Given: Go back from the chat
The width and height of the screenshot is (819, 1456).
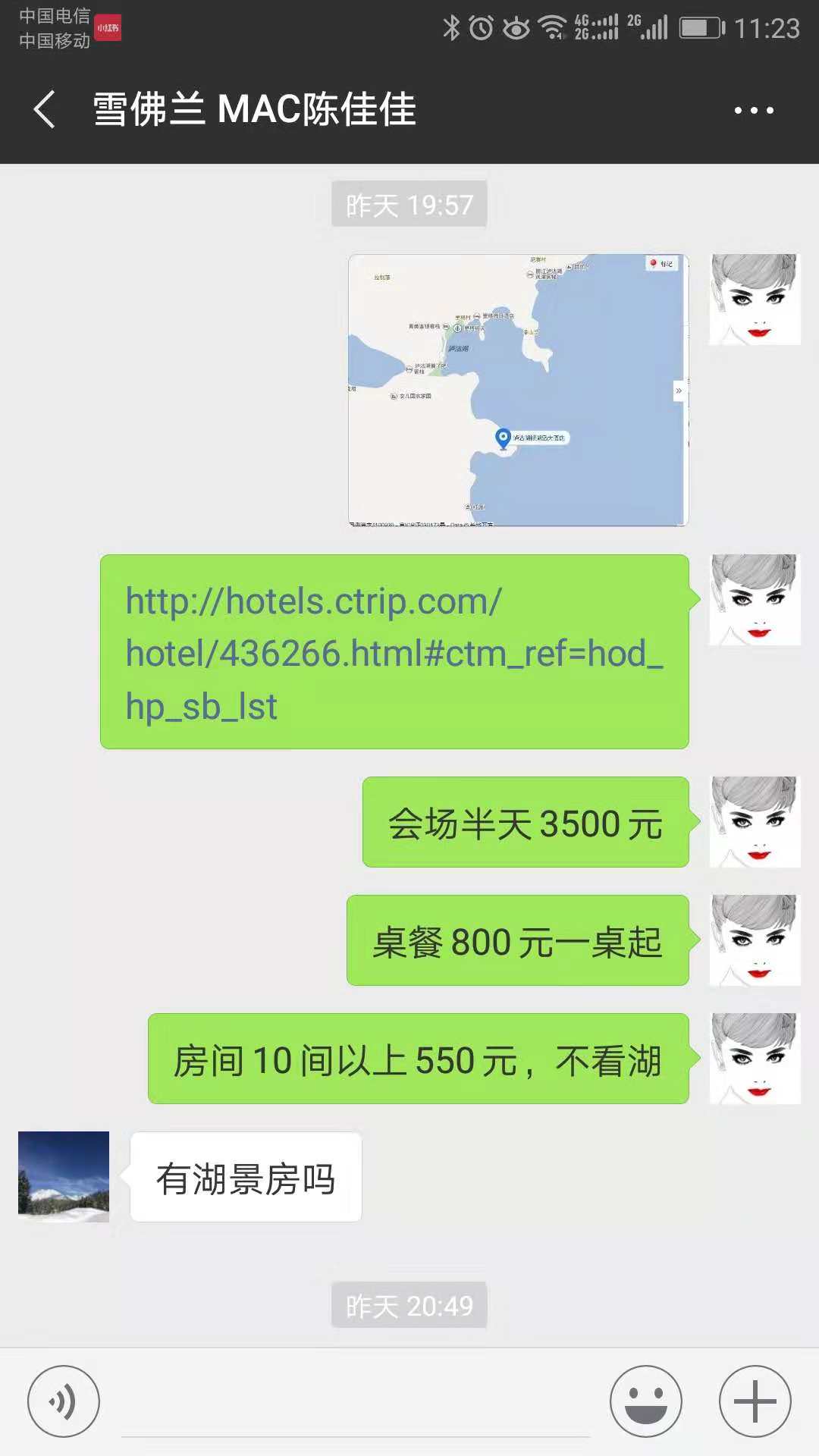Looking at the screenshot, I should tap(45, 109).
